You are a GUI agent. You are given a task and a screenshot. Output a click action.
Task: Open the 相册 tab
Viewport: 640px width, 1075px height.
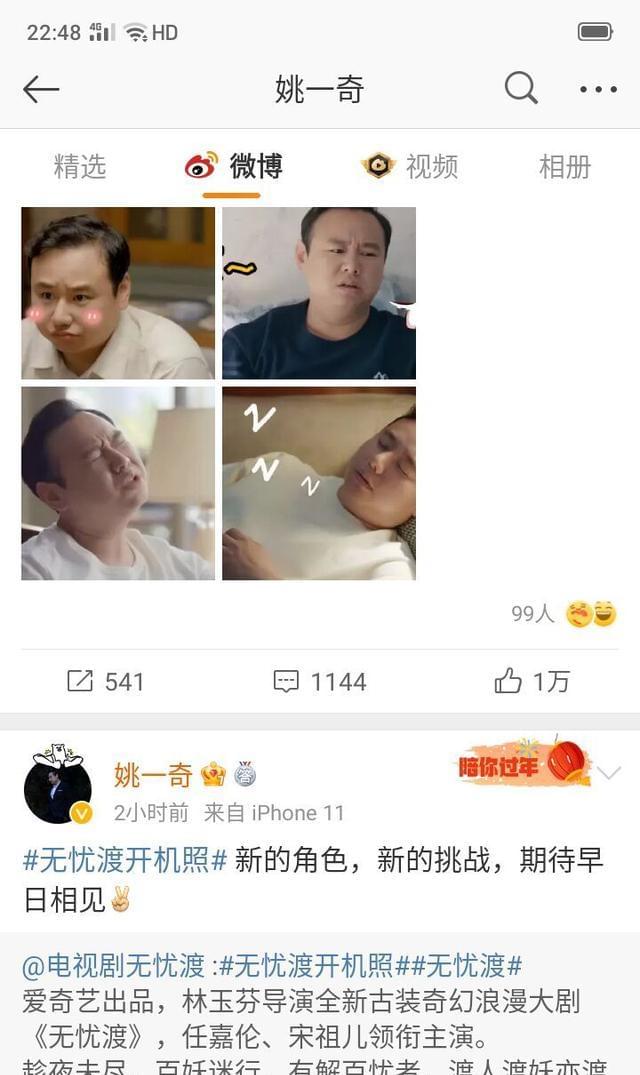pyautogui.click(x=565, y=167)
